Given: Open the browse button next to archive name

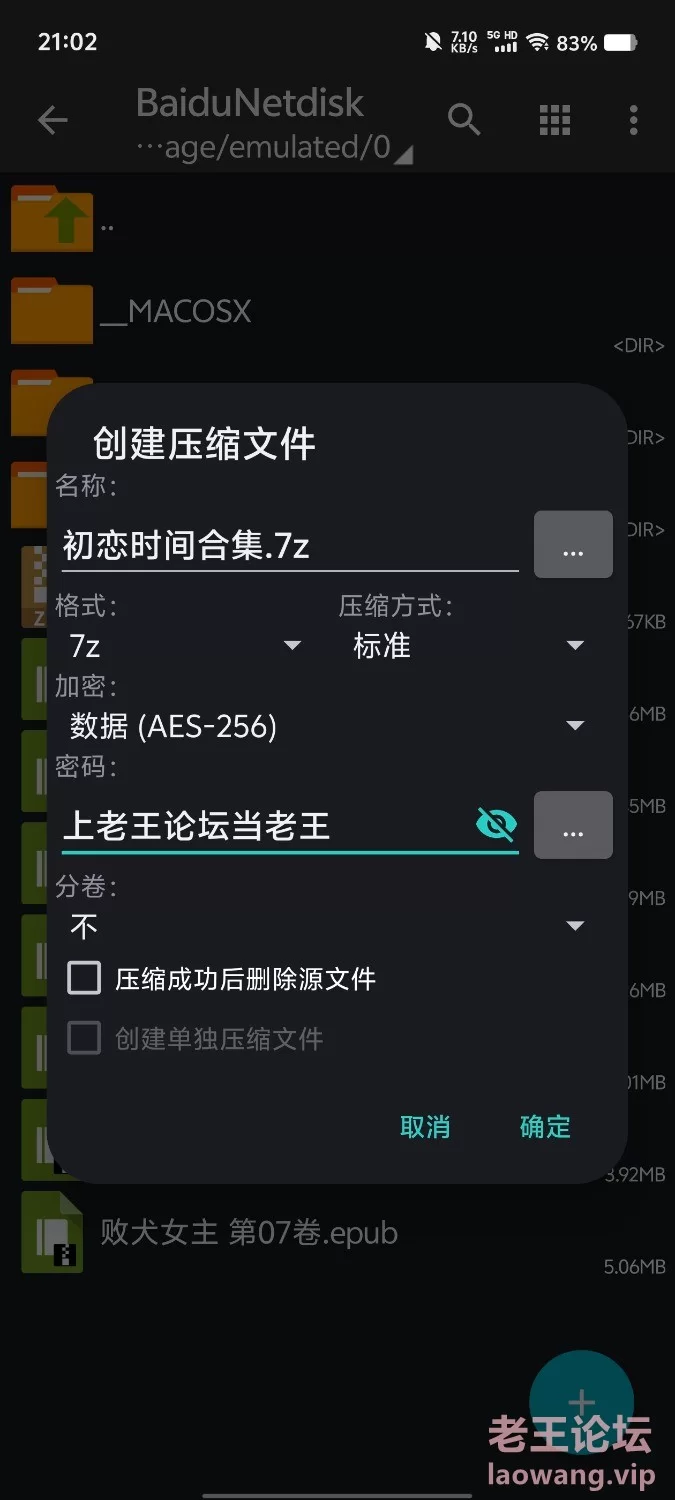Looking at the screenshot, I should pos(573,545).
